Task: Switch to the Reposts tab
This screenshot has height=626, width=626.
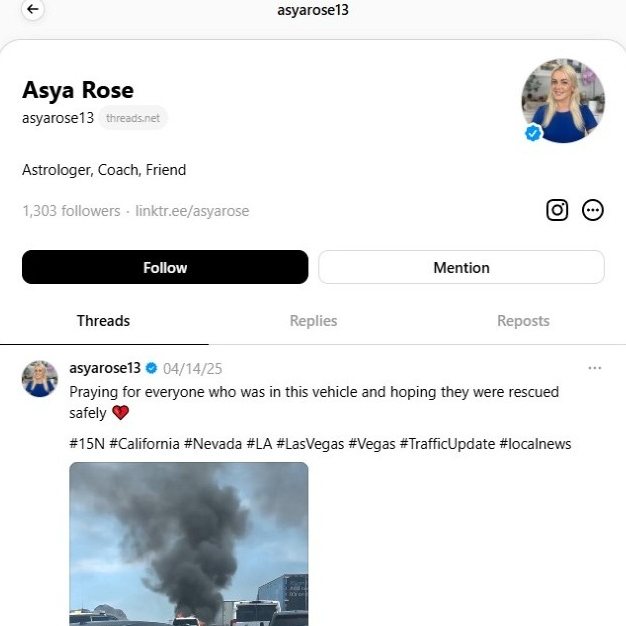Action: 523,321
